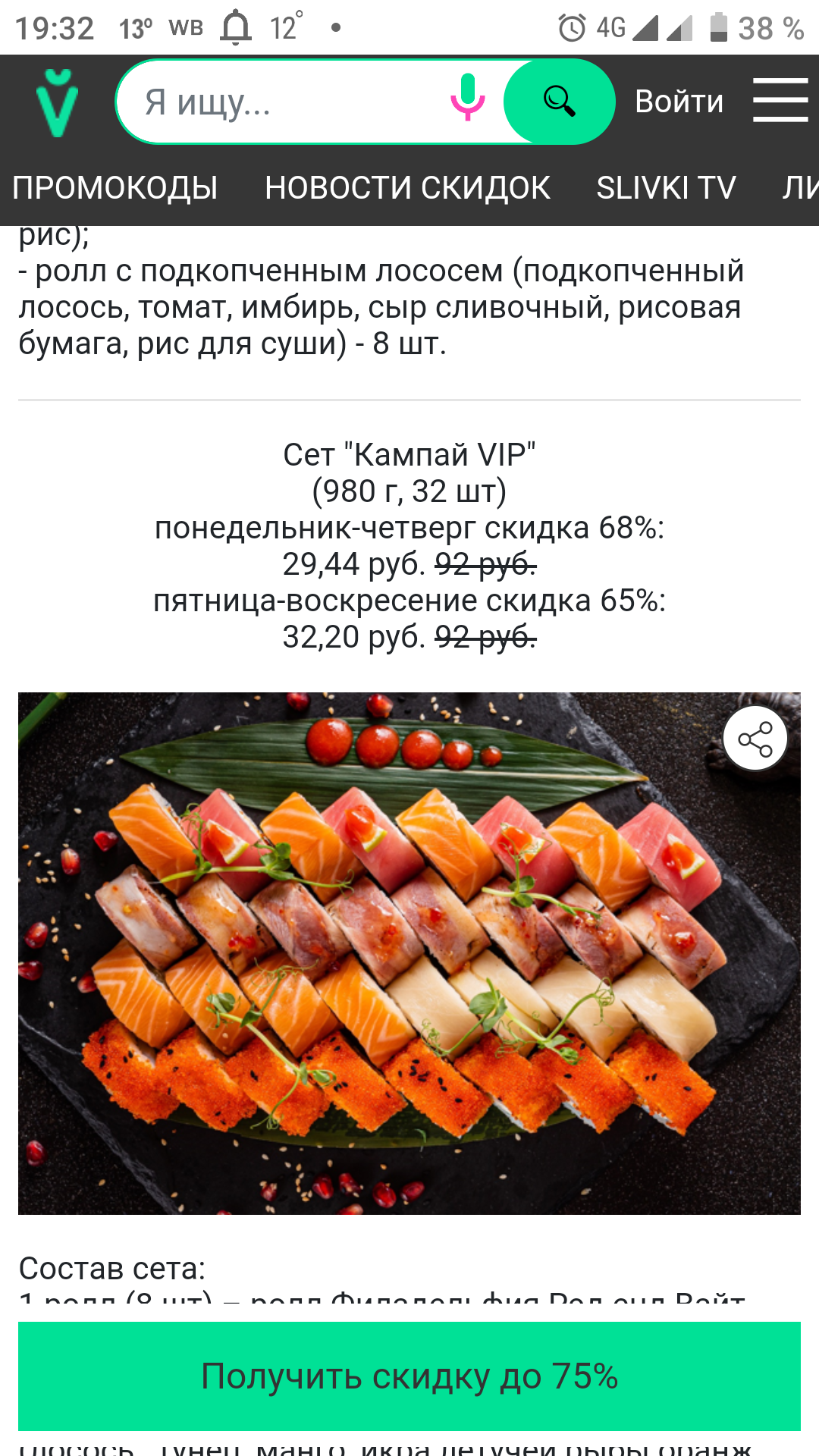
Task: Switch to 'Slivki TV' section
Action: 666,187
